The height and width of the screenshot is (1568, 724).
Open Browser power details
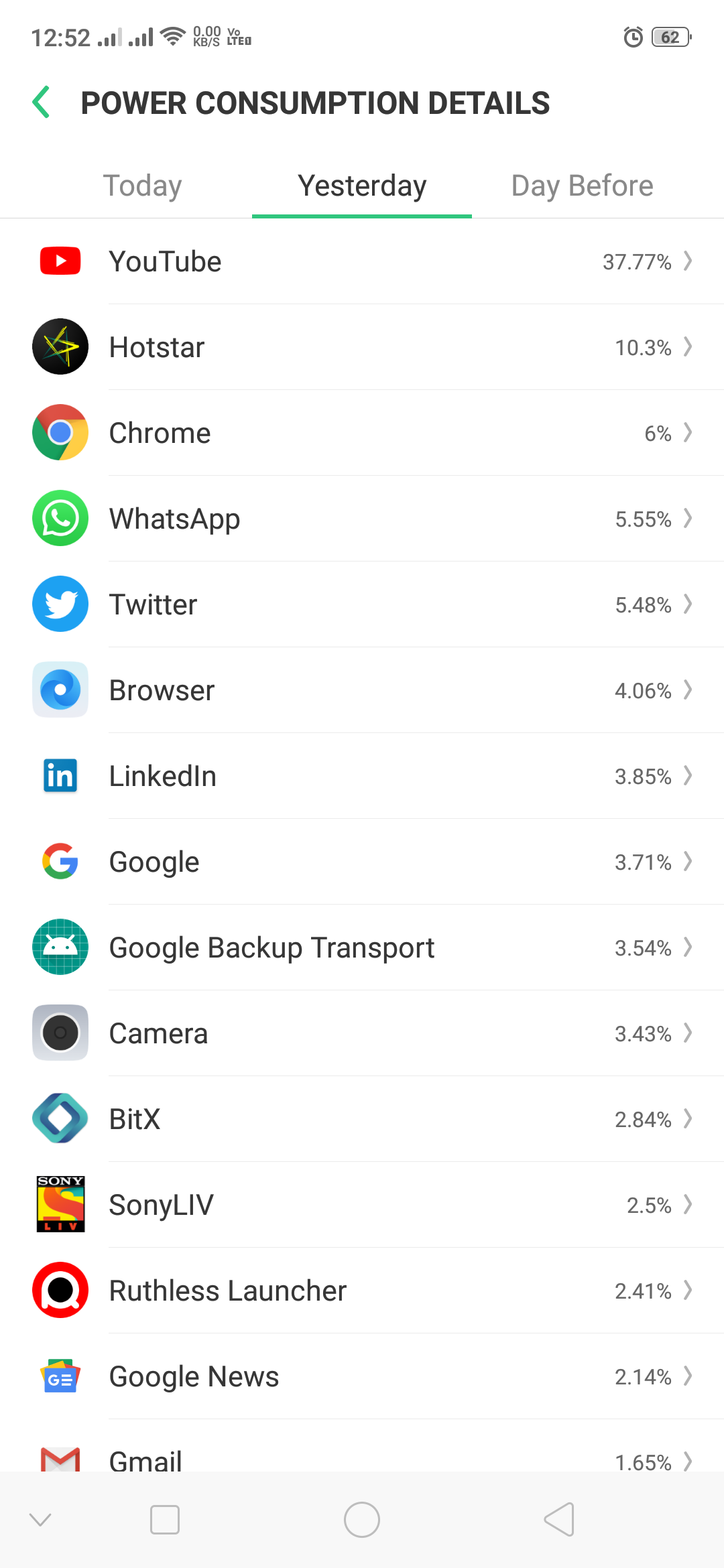point(362,690)
